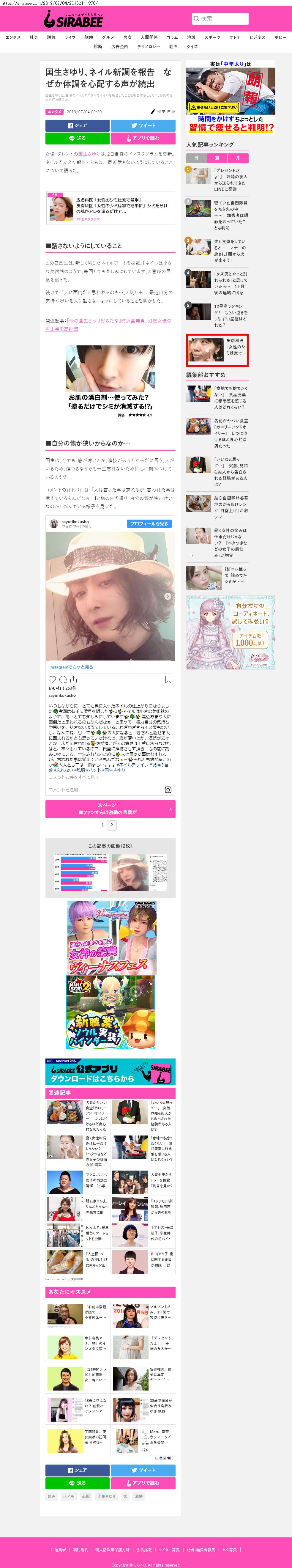Viewport: 292px width, 1568px height.
Task: Like the sayurikokusho Instagram post
Action: pyautogui.click(x=52, y=679)
